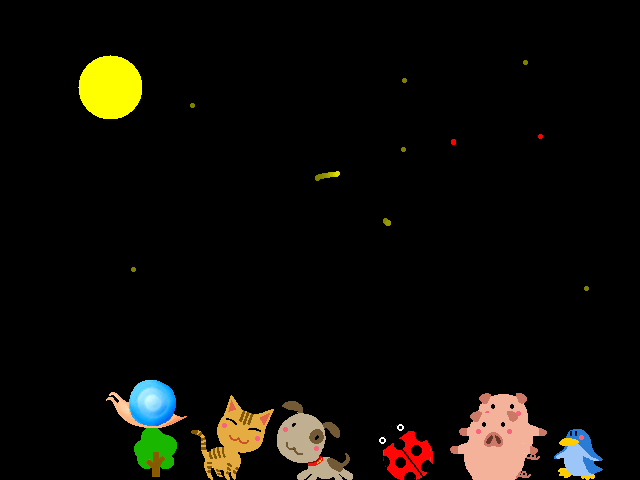Tap the snail with blue shell
Screen dimensions: 640x480
click(x=150, y=404)
